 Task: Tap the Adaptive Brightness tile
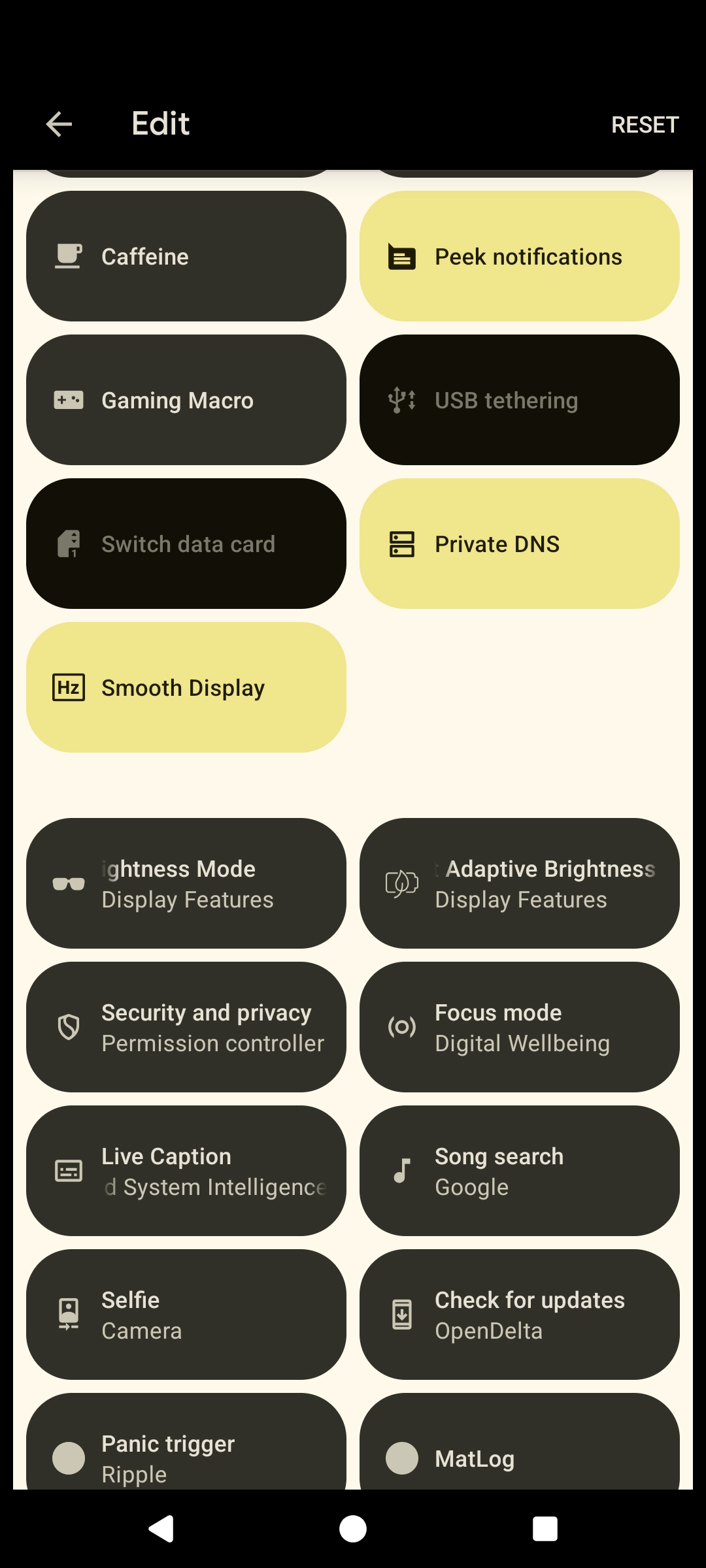tap(520, 883)
